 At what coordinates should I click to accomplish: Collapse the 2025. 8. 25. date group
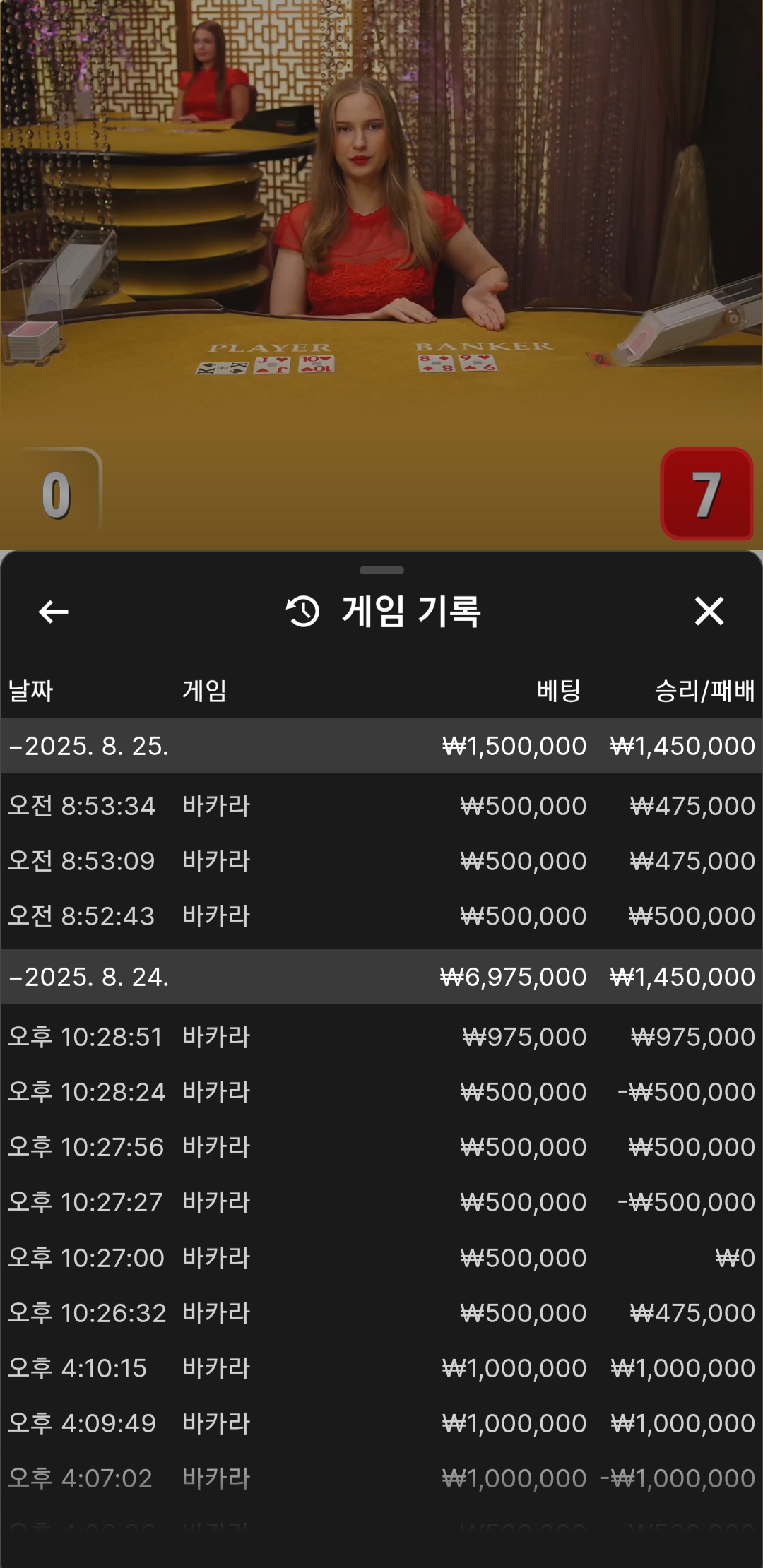click(88, 746)
